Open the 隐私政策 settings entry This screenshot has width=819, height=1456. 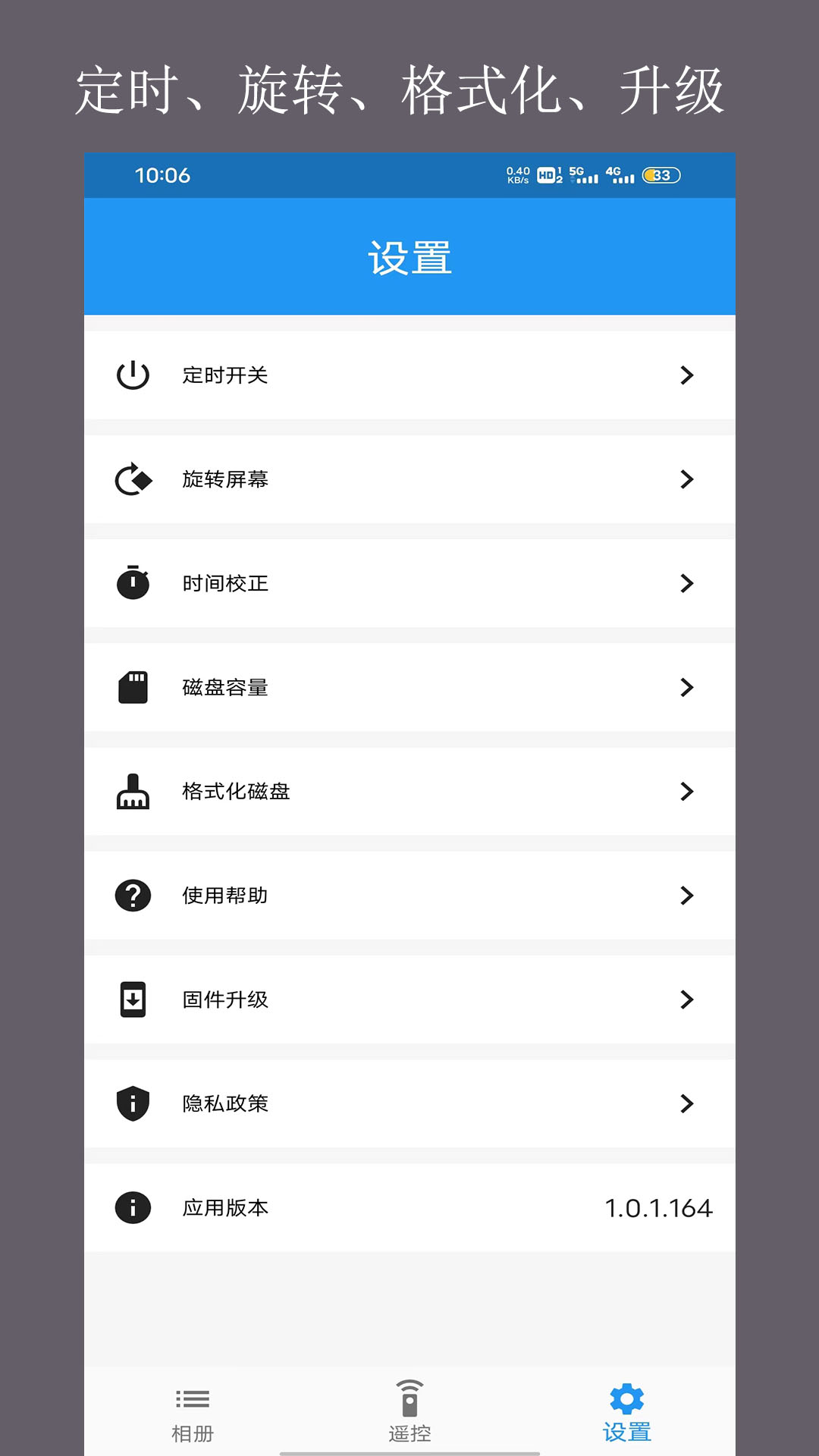409,1104
